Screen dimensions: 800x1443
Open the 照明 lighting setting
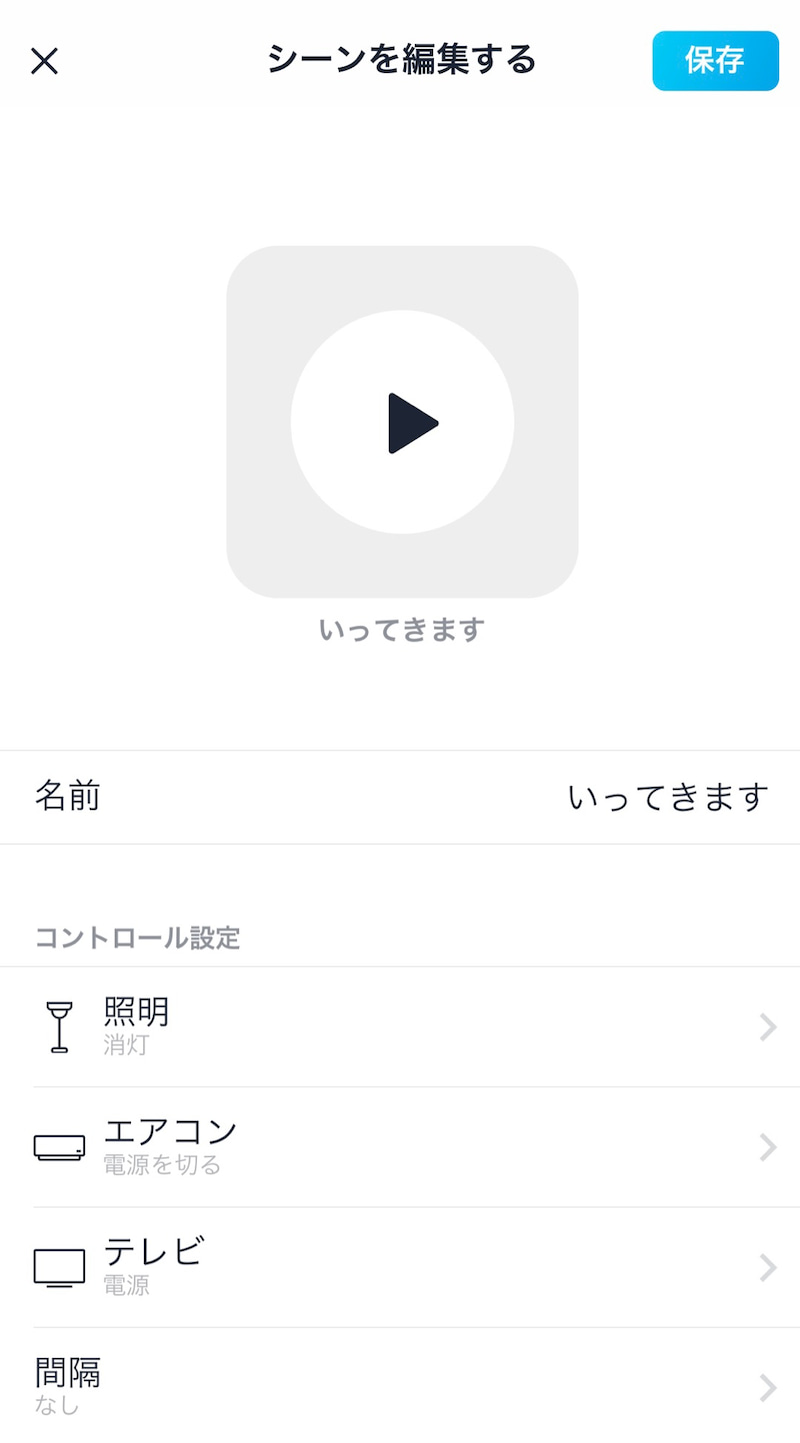(x=400, y=1027)
